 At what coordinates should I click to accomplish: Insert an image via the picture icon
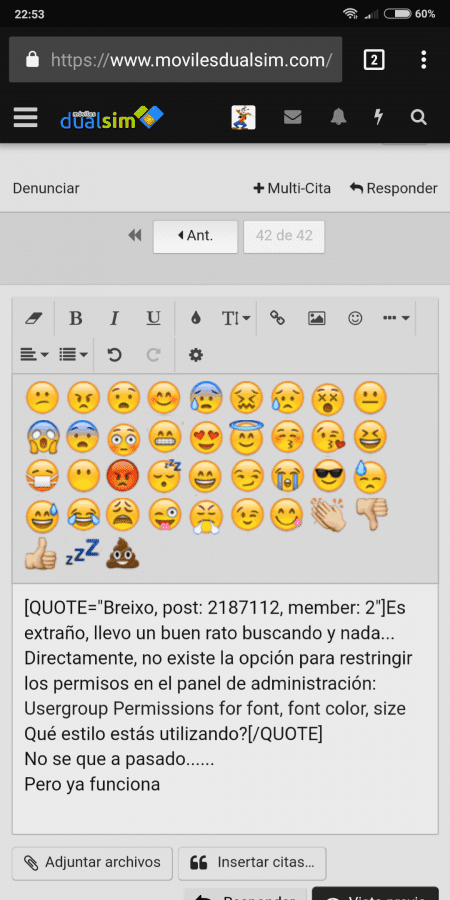click(316, 318)
